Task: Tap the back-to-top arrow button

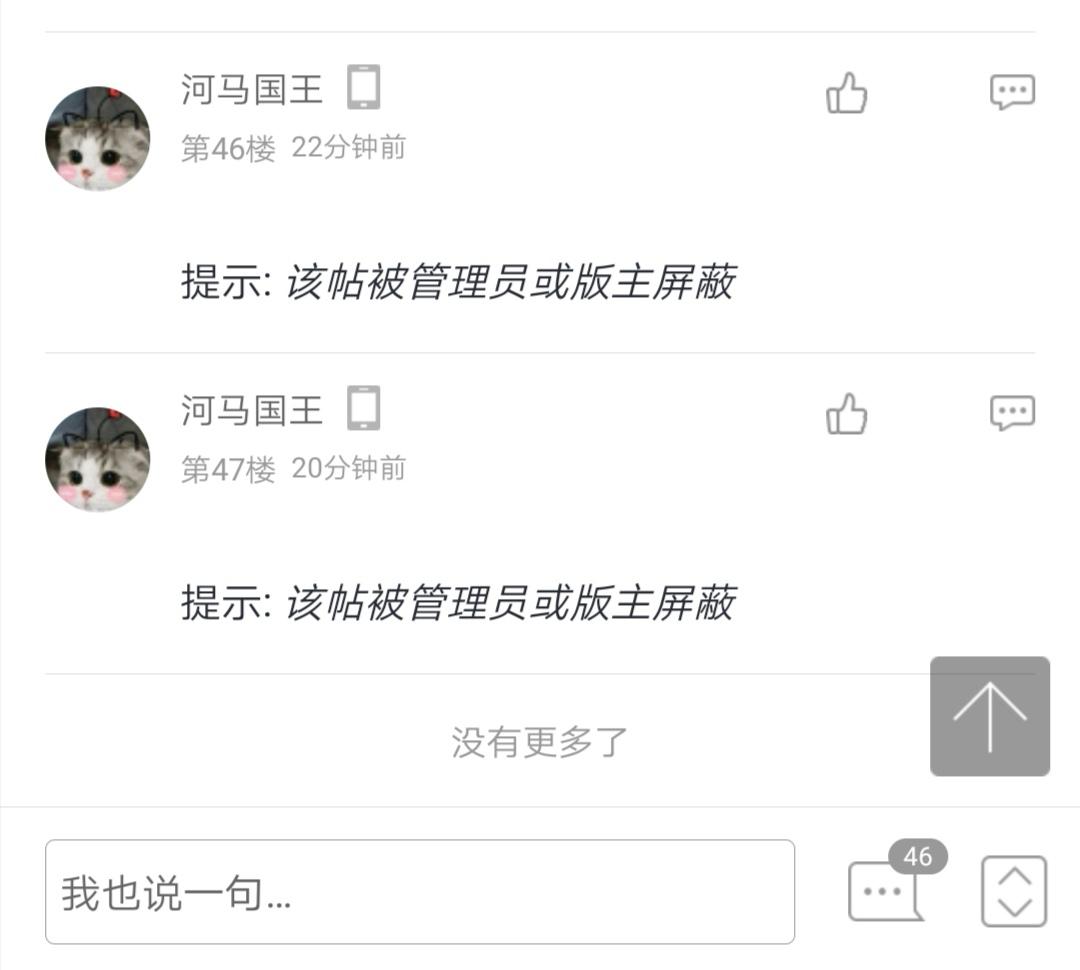Action: [x=989, y=716]
